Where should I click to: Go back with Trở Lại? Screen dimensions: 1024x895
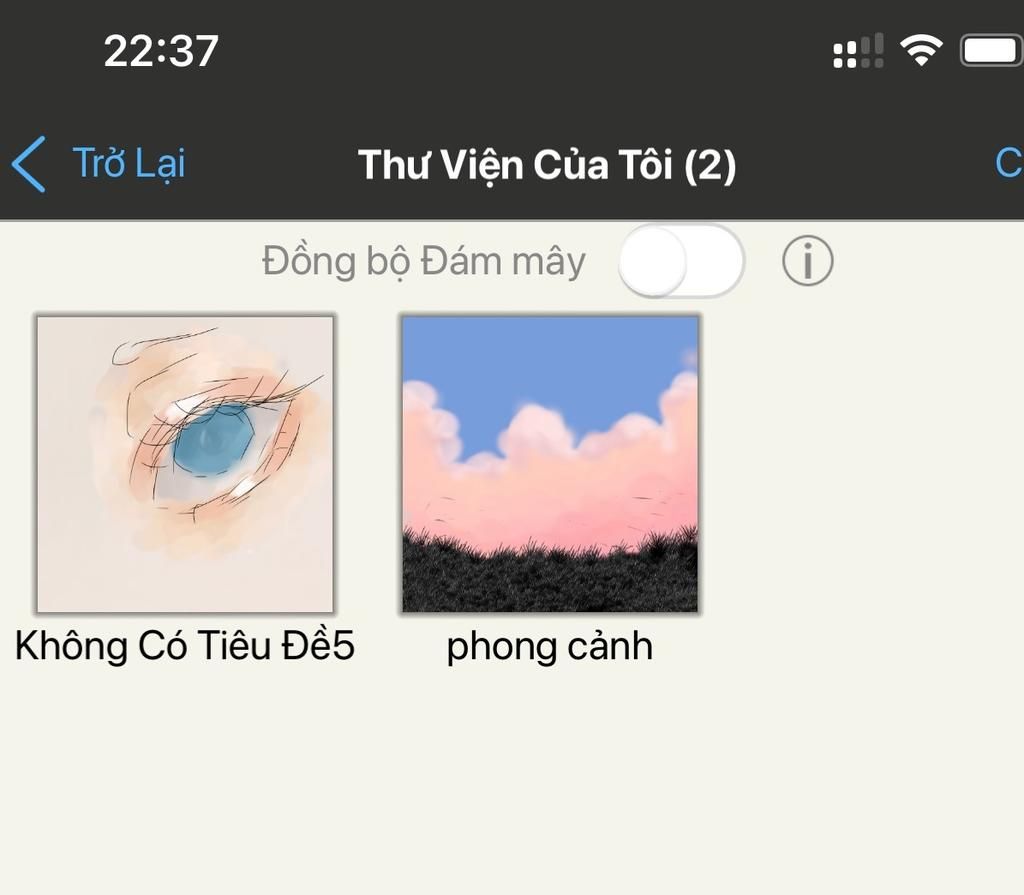click(x=100, y=164)
